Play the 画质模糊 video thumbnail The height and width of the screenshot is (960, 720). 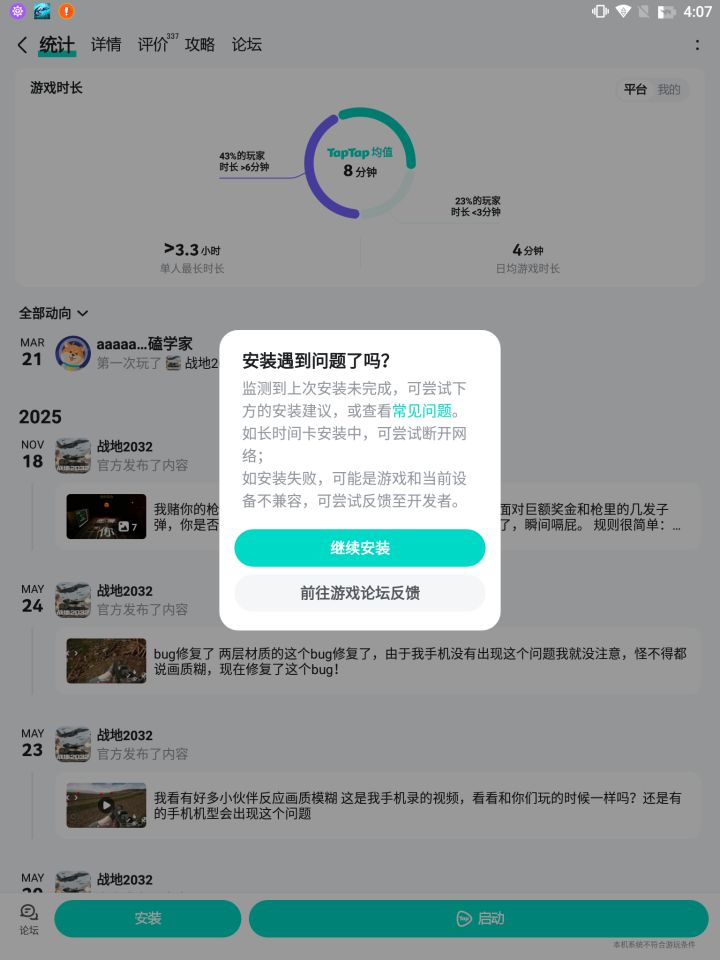(106, 806)
